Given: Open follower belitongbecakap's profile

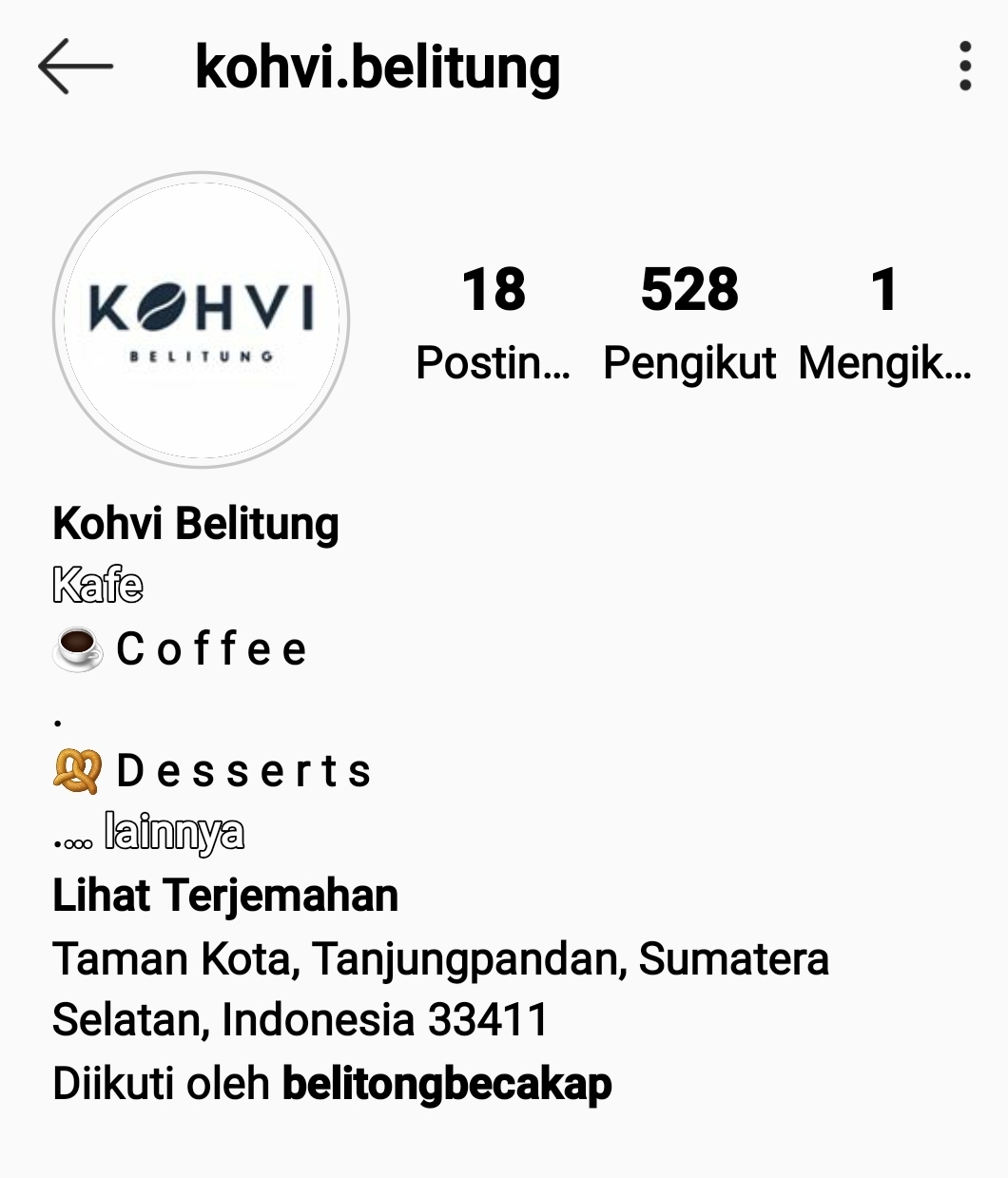Looking at the screenshot, I should (447, 1084).
